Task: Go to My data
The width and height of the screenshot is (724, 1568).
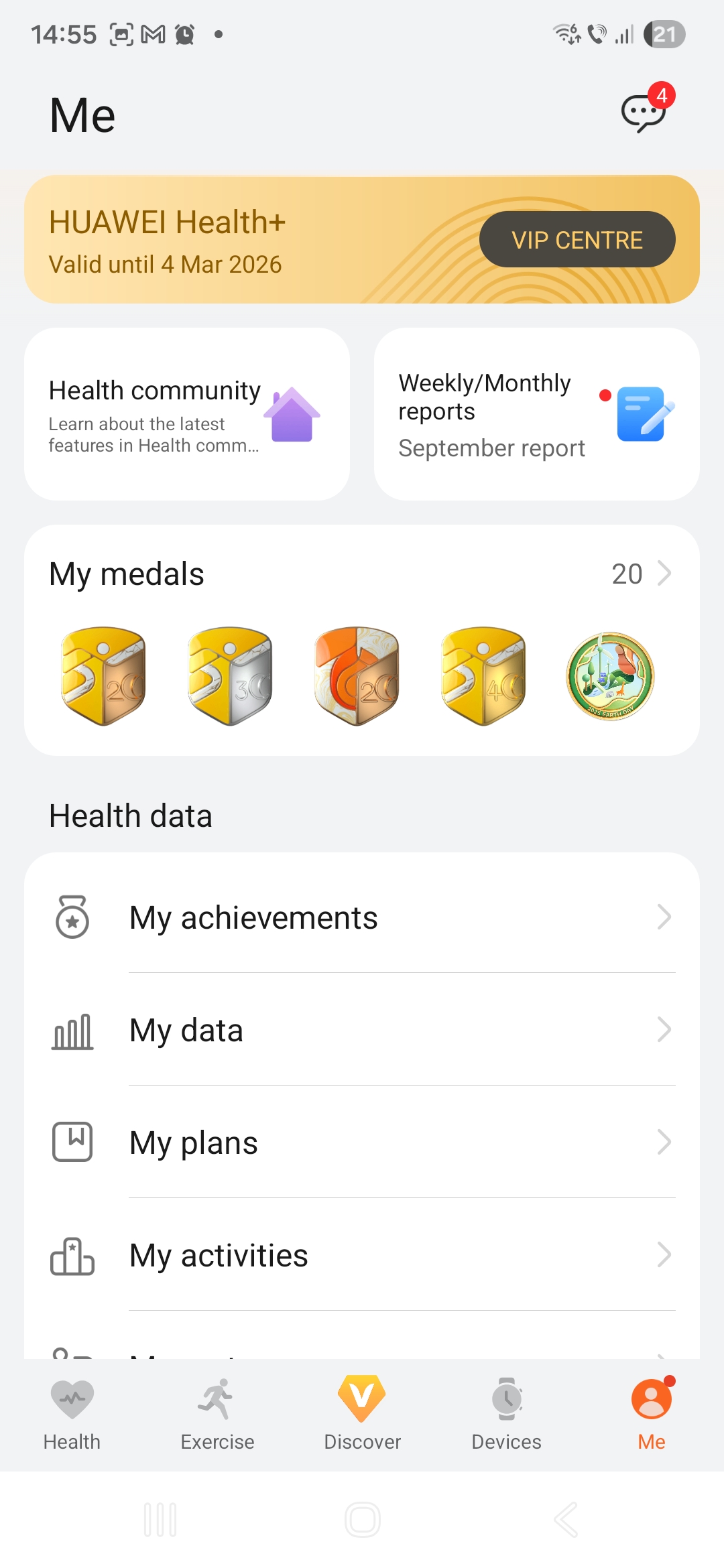Action: point(362,1030)
